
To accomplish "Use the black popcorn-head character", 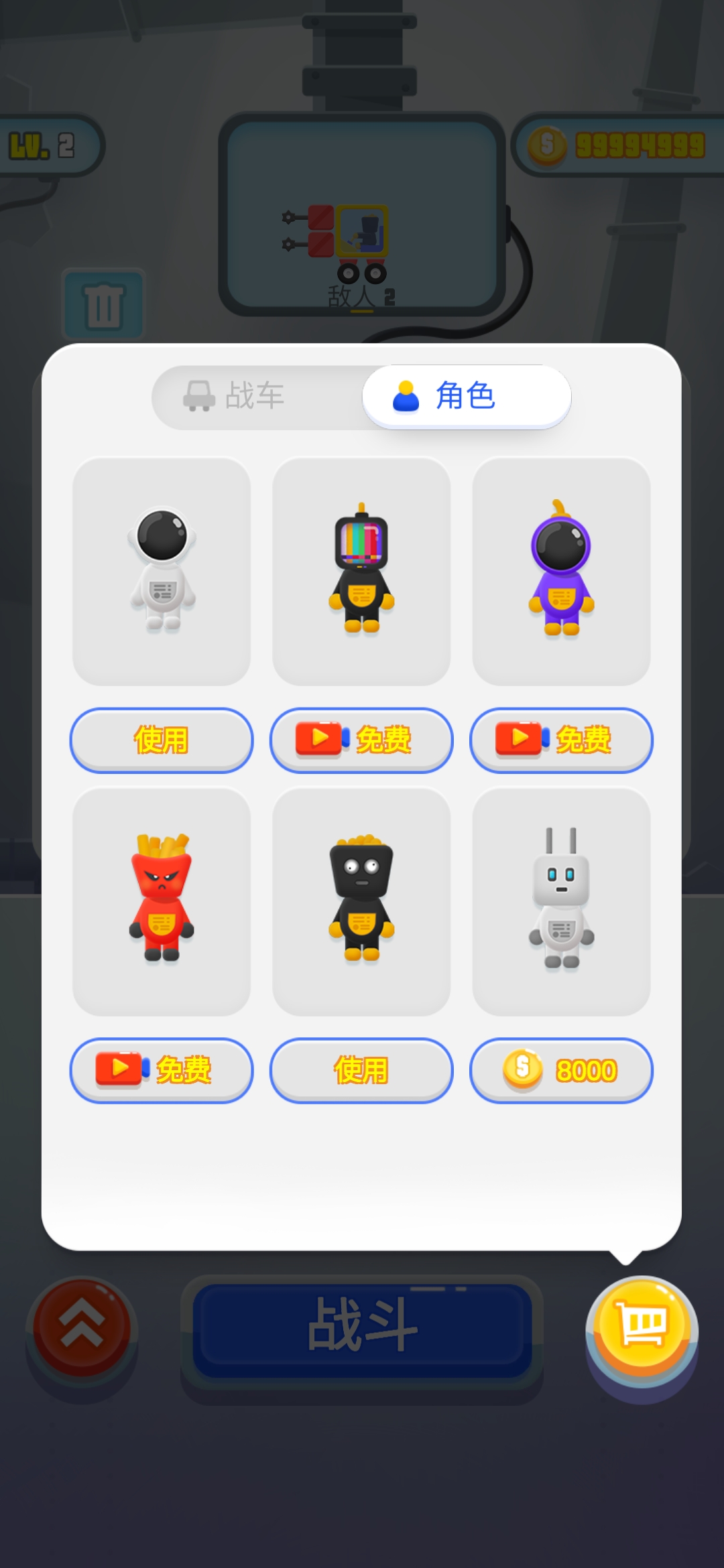I will (361, 1070).
